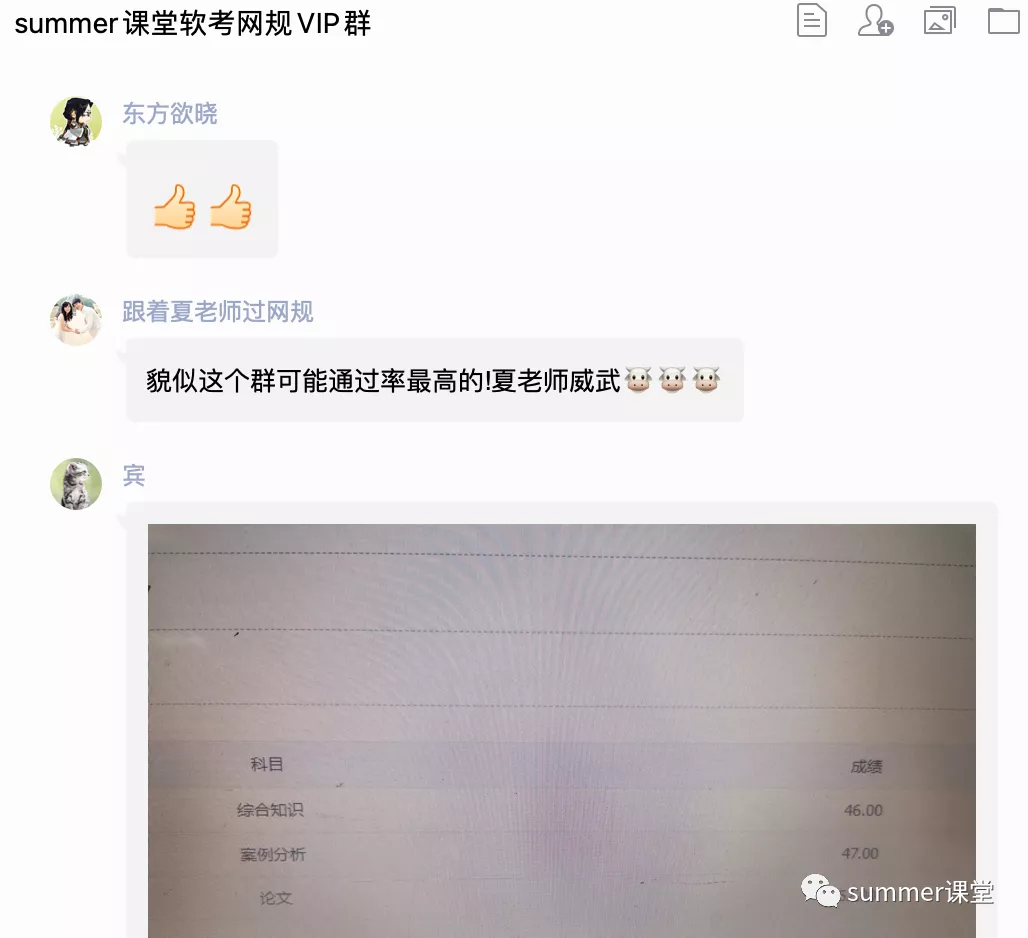View 东方欲晓's profile avatar
Image resolution: width=1028 pixels, height=938 pixels.
pyautogui.click(x=76, y=122)
